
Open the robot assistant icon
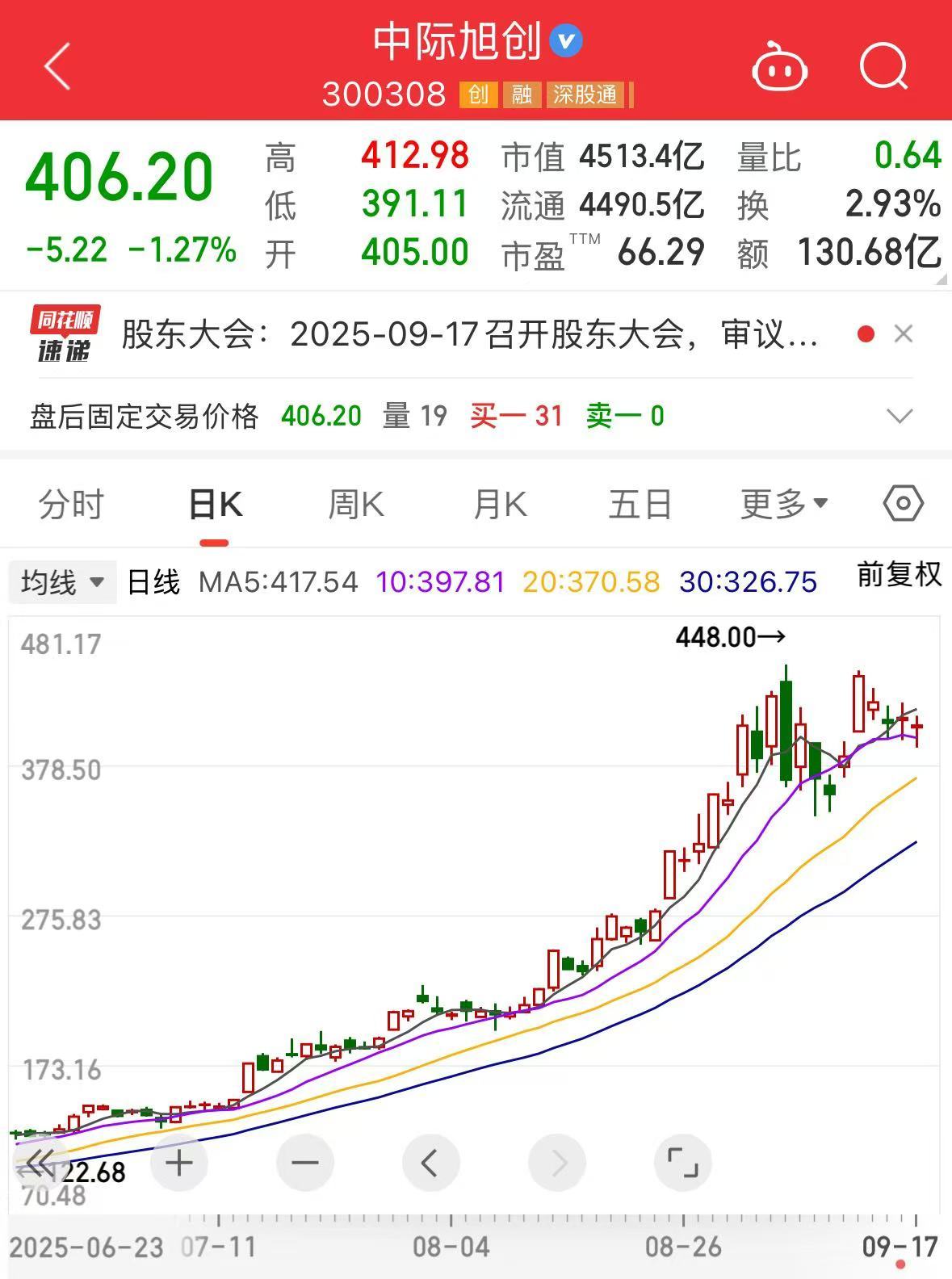tap(779, 67)
